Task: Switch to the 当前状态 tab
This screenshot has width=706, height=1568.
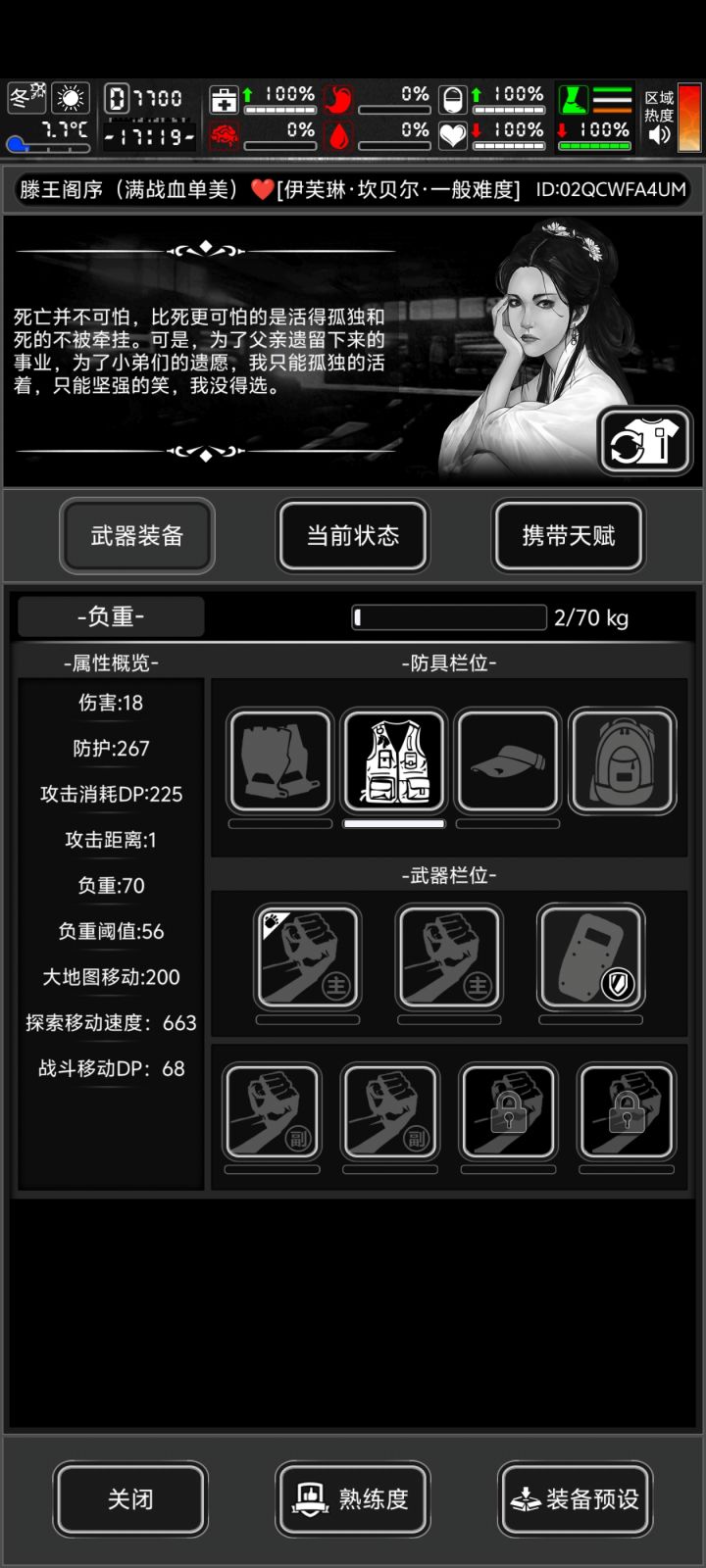Action: tap(352, 536)
